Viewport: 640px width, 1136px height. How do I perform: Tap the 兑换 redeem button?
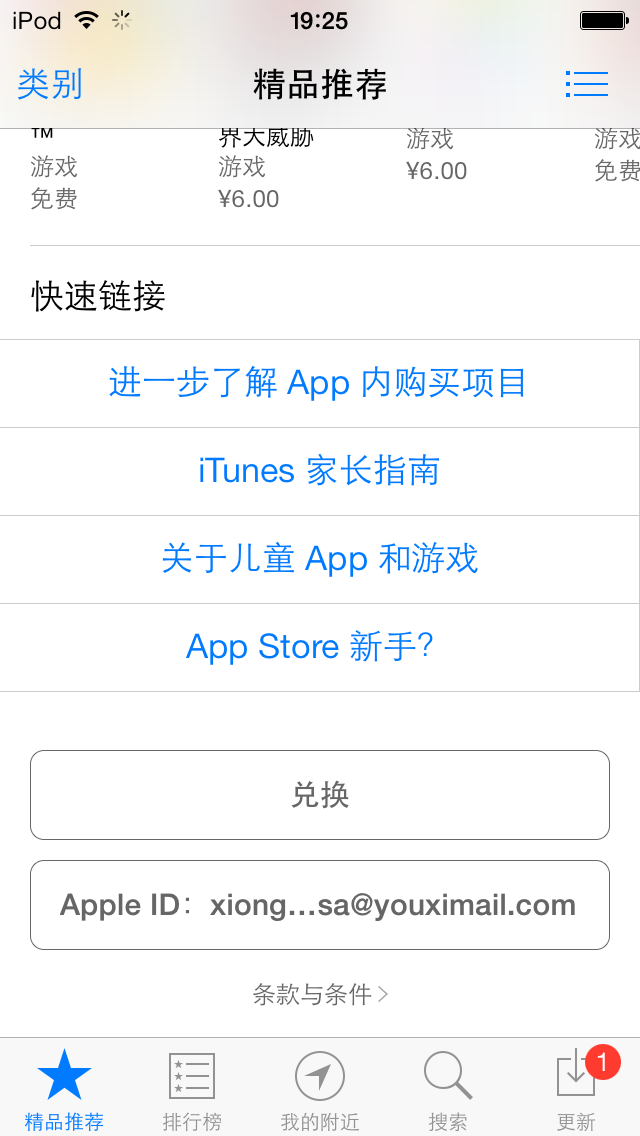[320, 795]
